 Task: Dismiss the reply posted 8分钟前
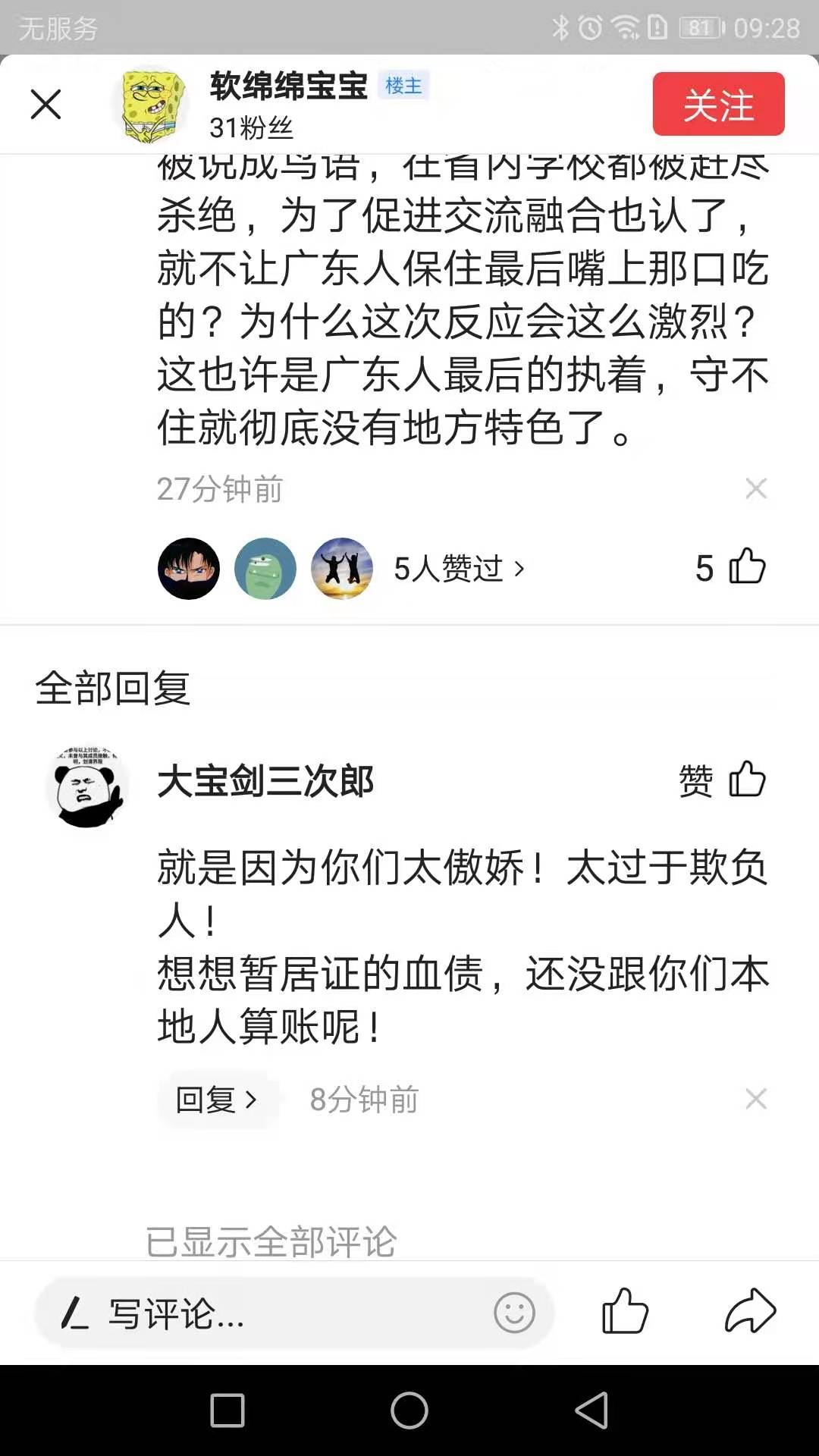point(755,1098)
